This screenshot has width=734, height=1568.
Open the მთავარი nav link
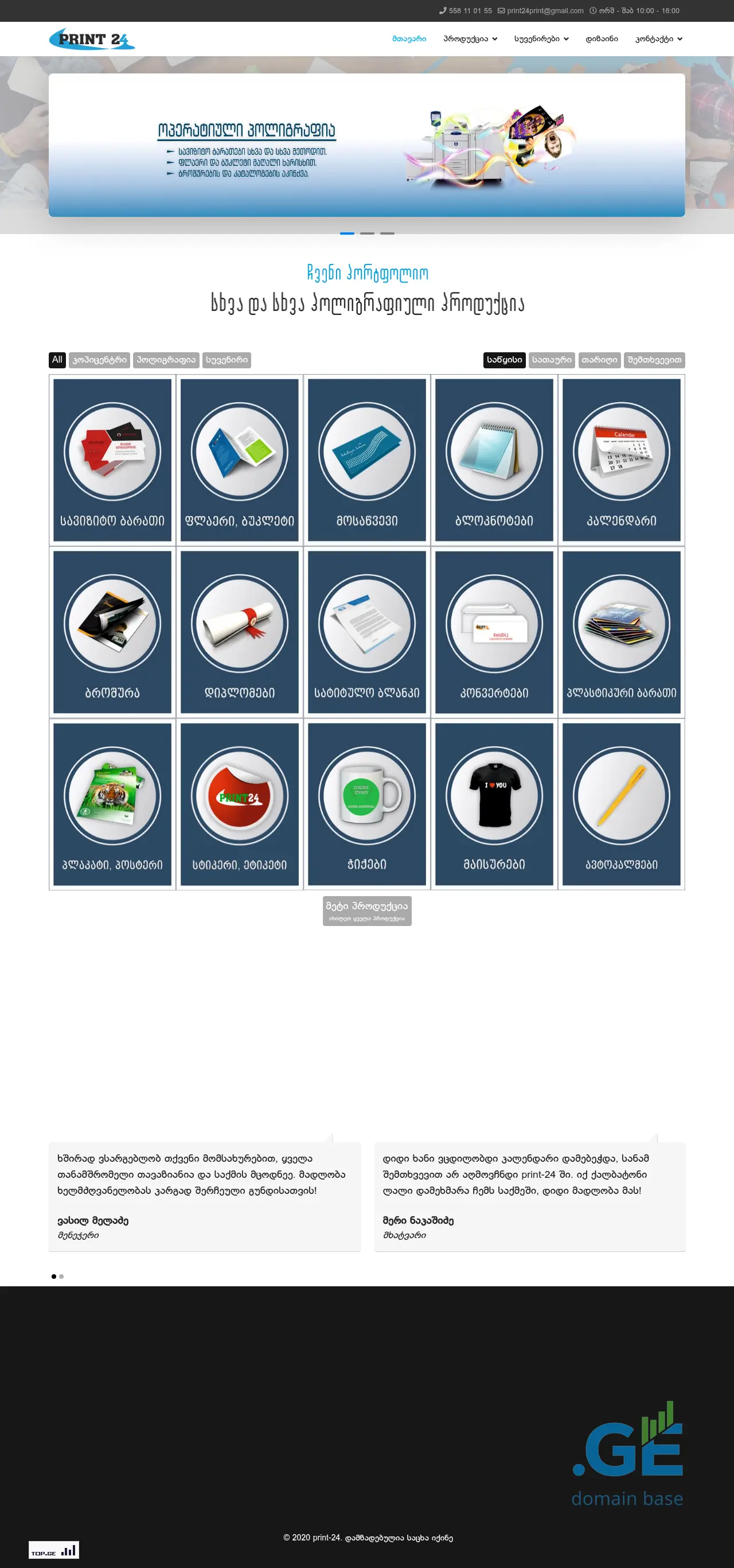click(x=408, y=39)
